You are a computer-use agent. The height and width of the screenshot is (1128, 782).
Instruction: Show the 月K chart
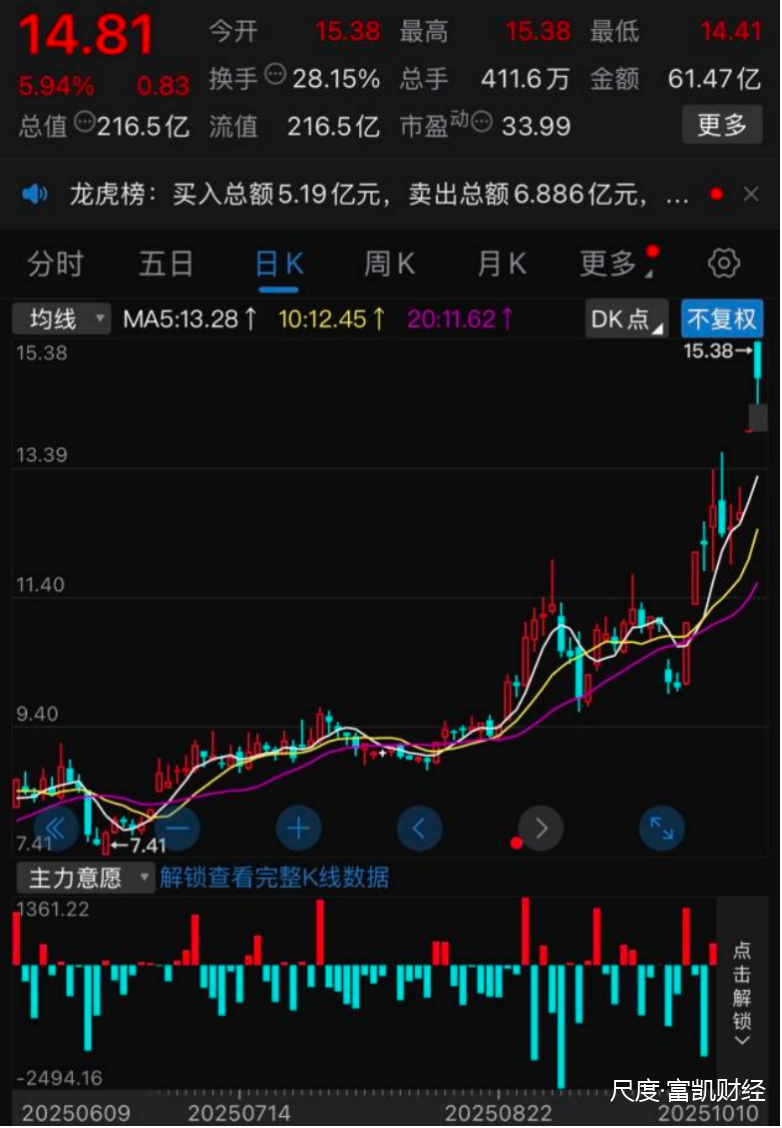(501, 264)
